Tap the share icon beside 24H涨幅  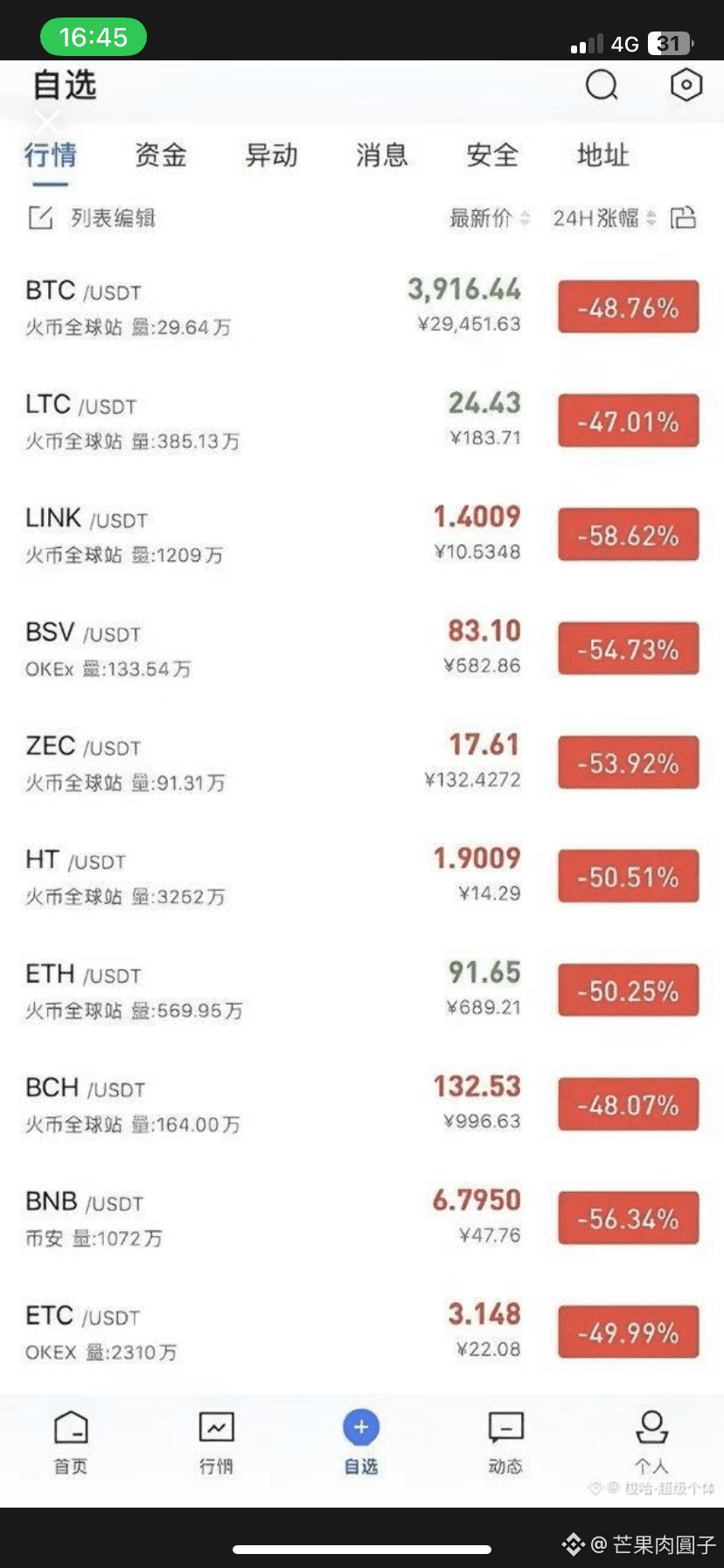coord(683,217)
